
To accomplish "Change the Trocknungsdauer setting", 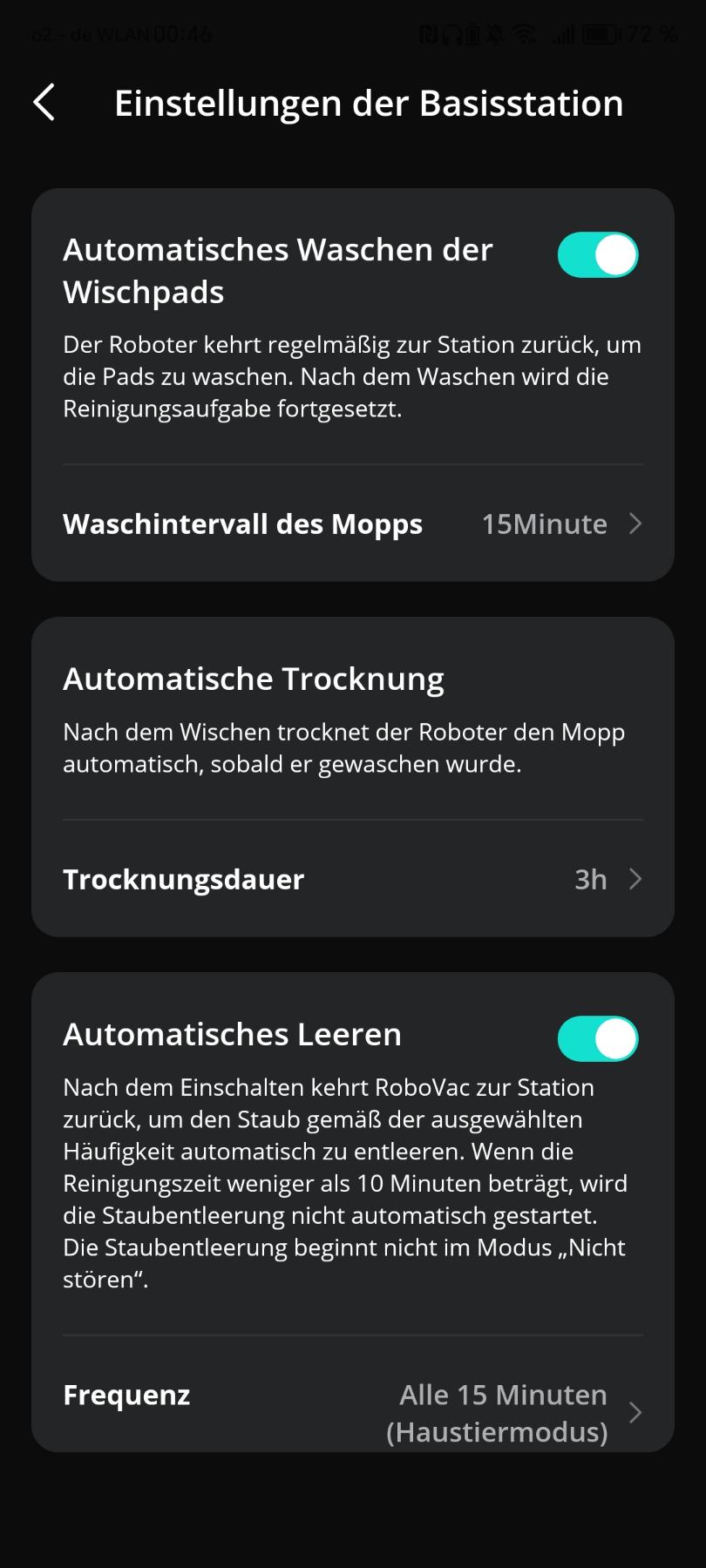I will [353, 879].
